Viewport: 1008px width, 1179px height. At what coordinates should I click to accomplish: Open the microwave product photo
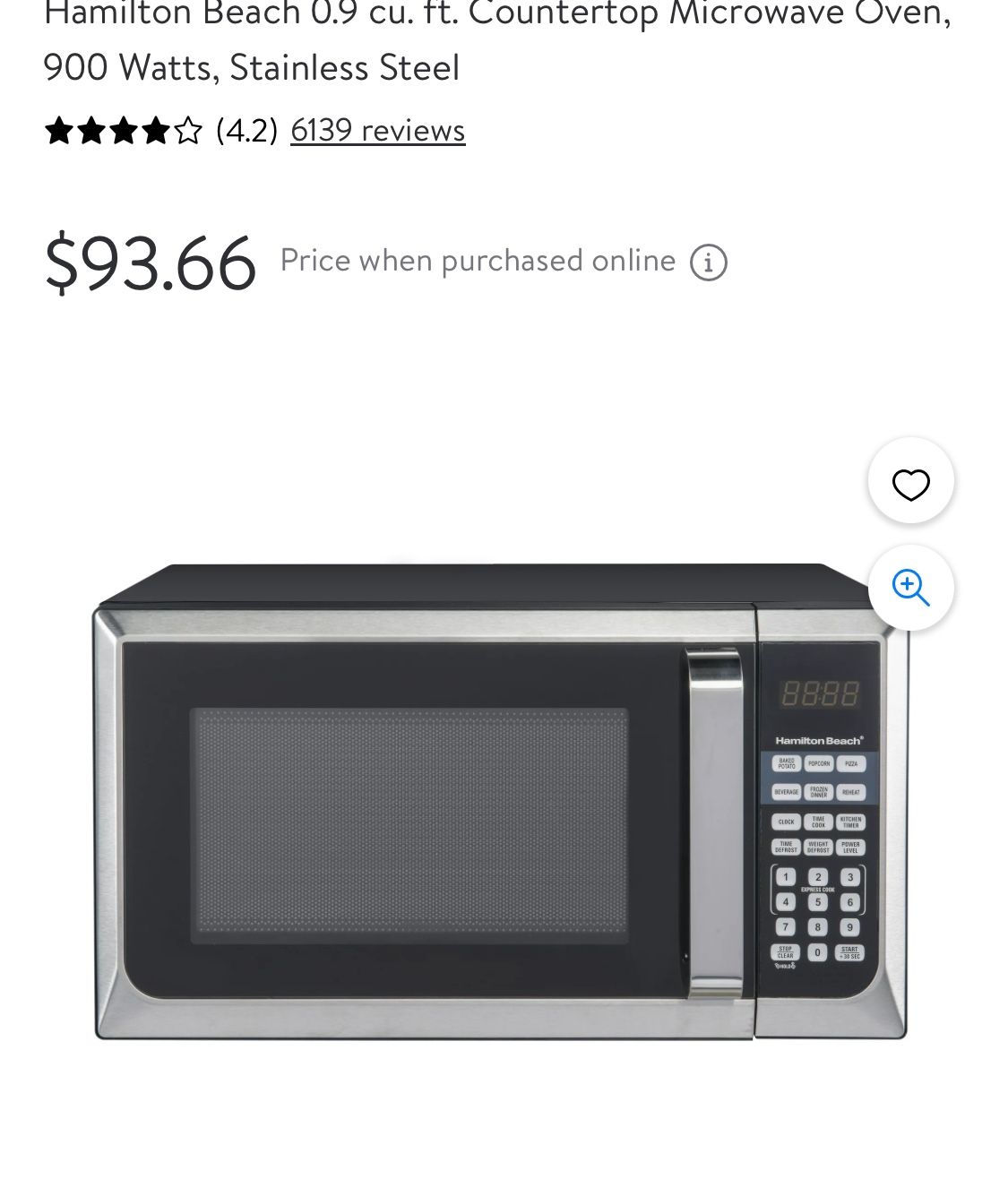click(x=501, y=803)
